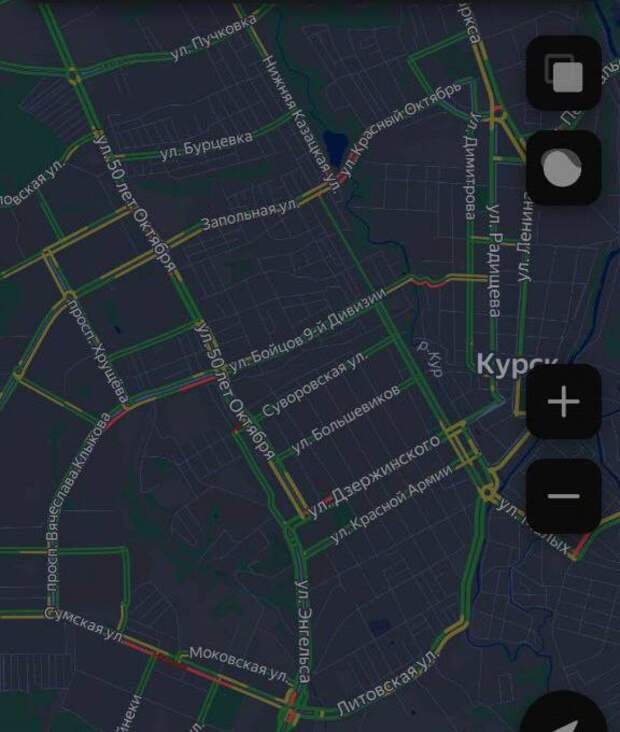Zoom out with the minus button
Screen dimensions: 620x732
(x=563, y=497)
